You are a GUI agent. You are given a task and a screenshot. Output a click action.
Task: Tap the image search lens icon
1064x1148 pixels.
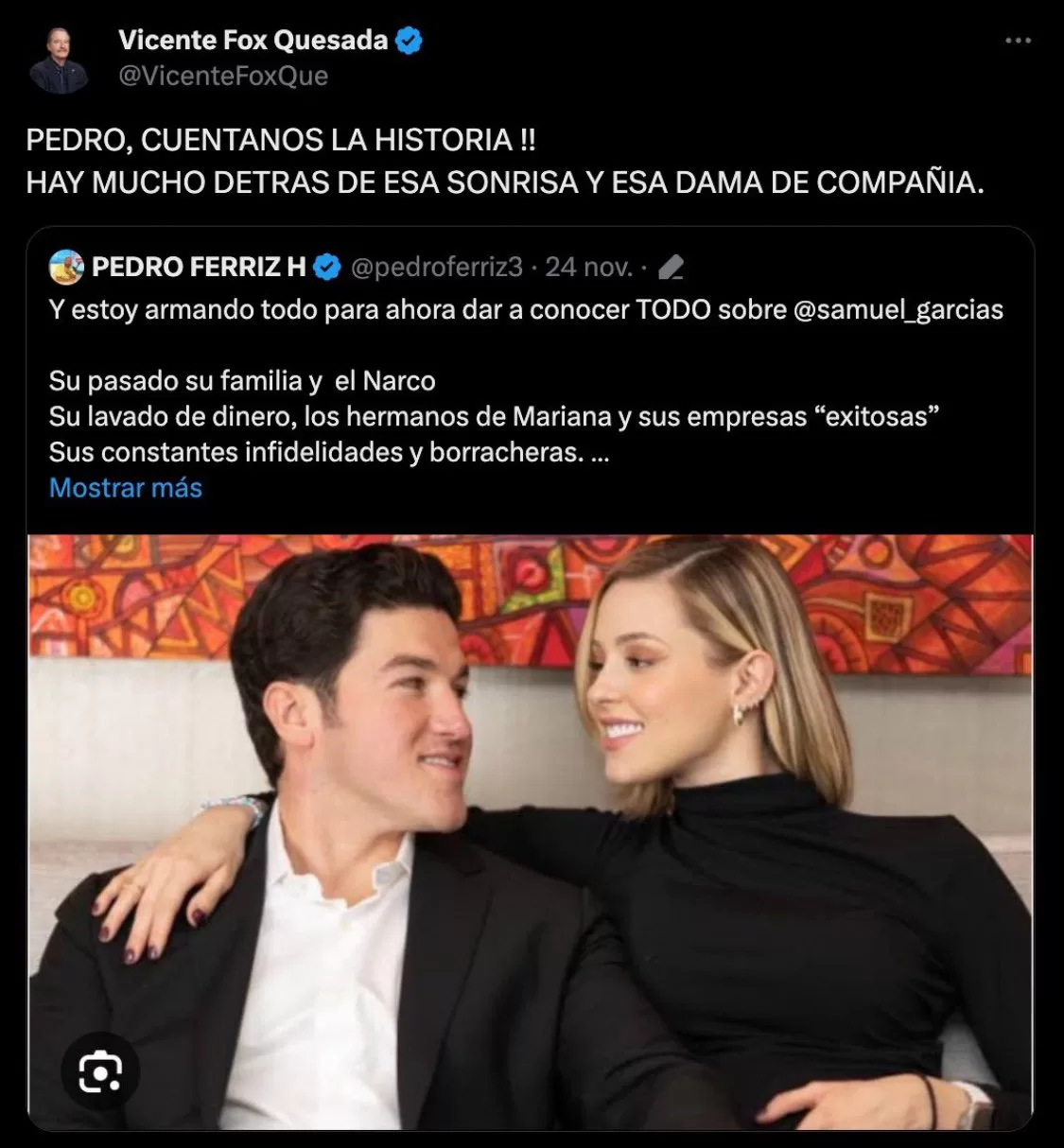coord(100,1071)
